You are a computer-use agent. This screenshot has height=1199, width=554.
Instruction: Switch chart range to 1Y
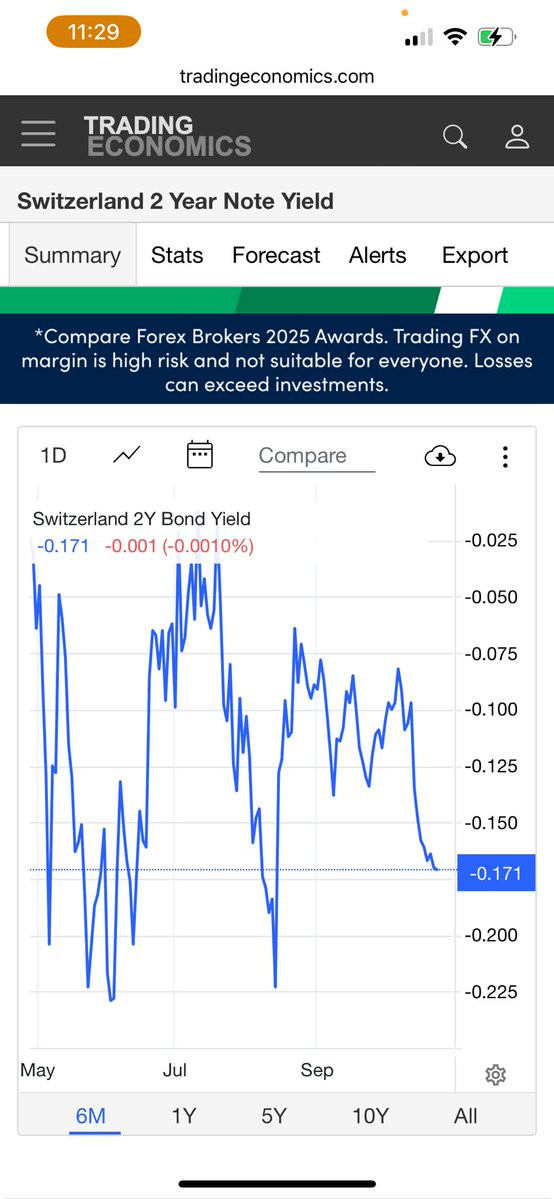coord(184,1116)
